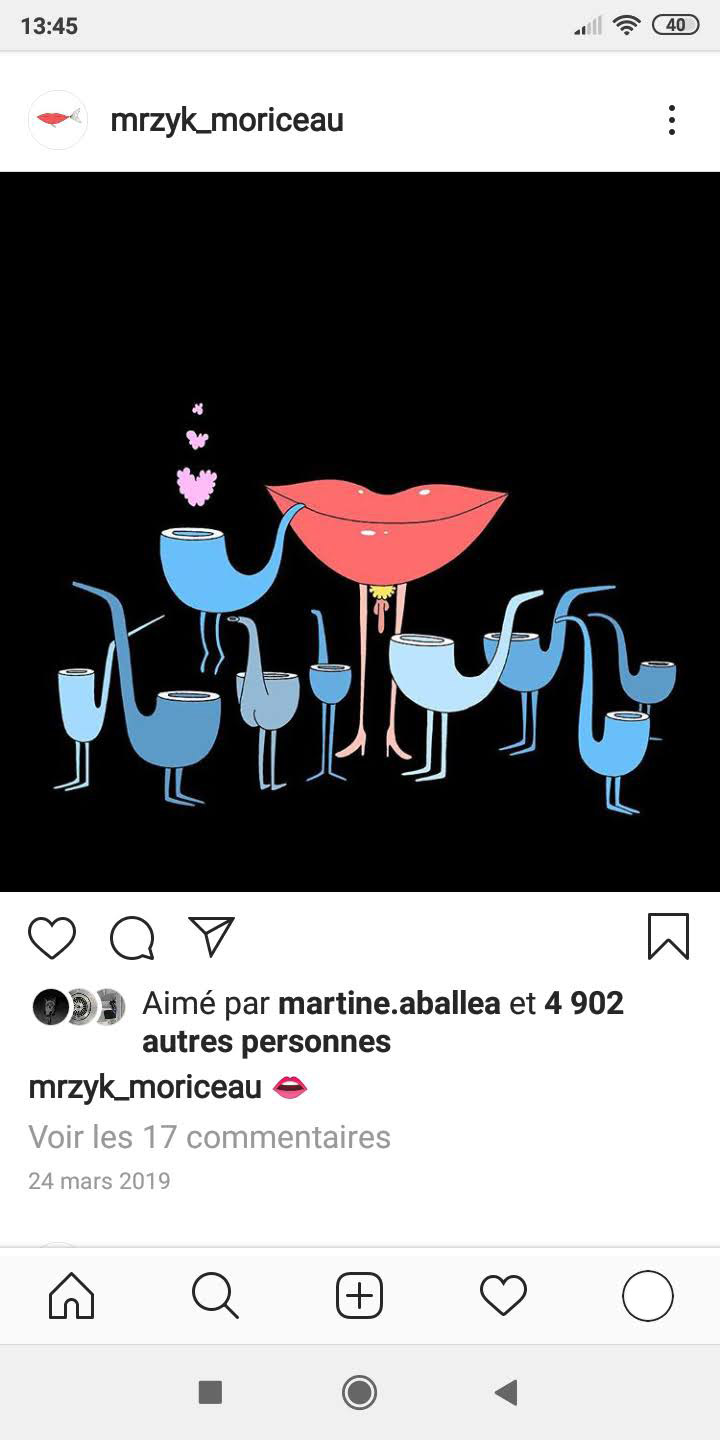Switch to the Search tab

pyautogui.click(x=215, y=1296)
